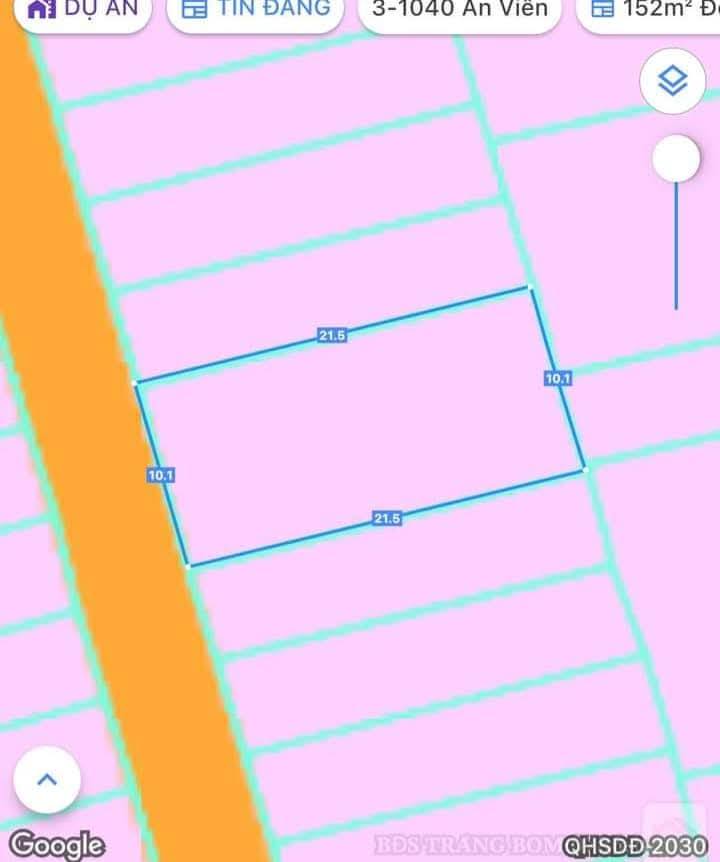Expand the panel with the up-arrow button

point(47,780)
